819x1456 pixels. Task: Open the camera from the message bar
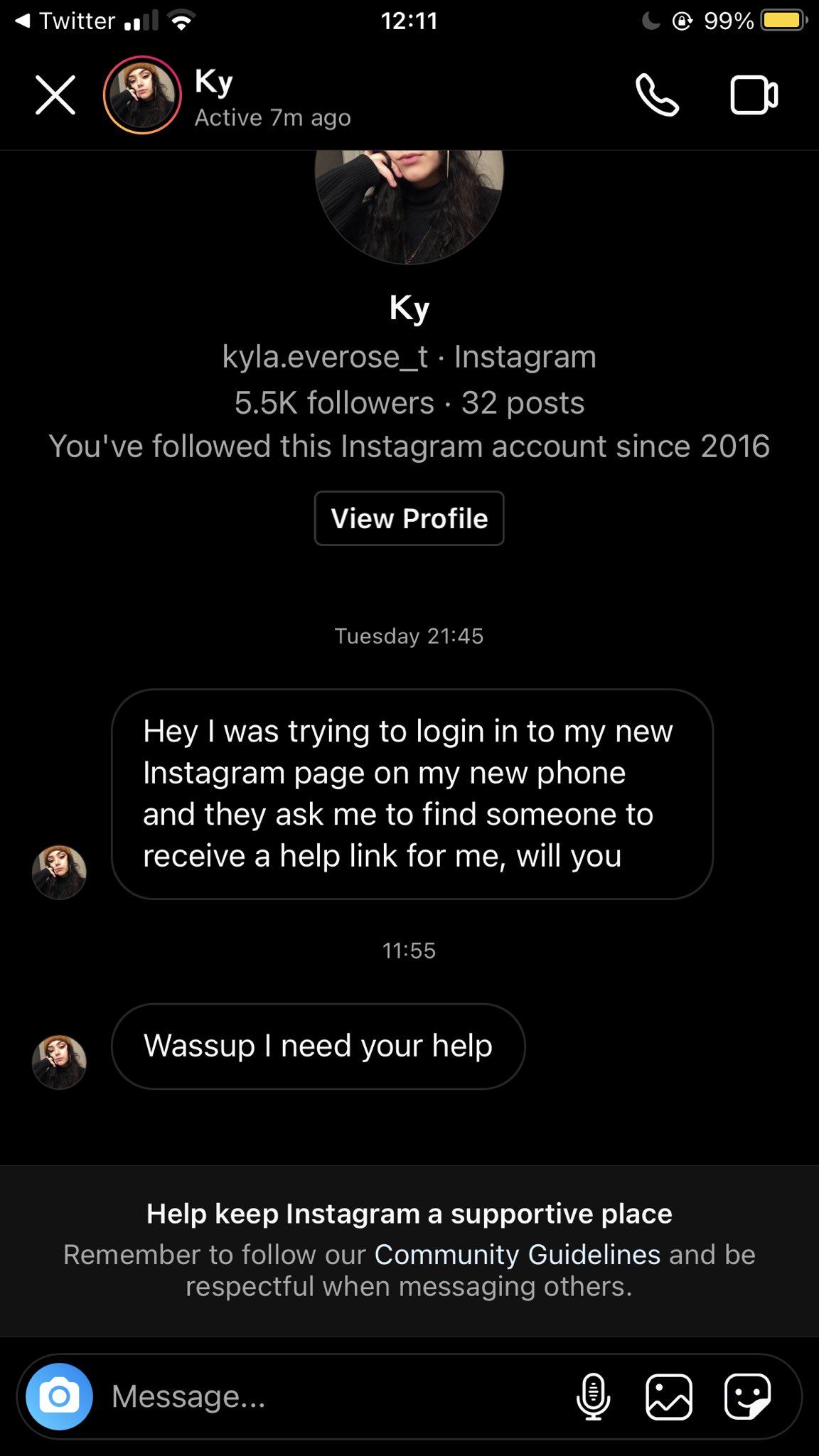[60, 1396]
